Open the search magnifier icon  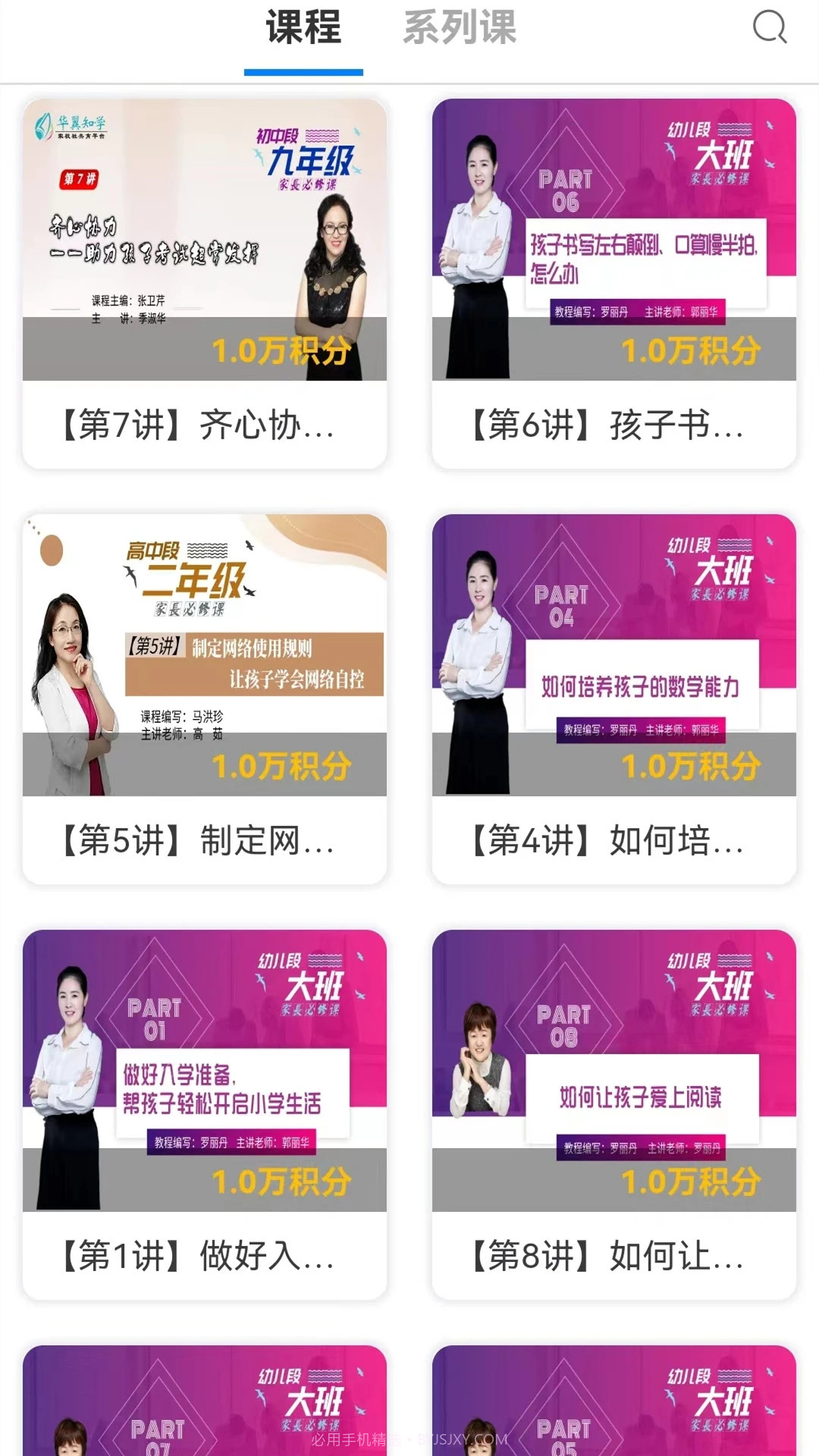pyautogui.click(x=770, y=30)
